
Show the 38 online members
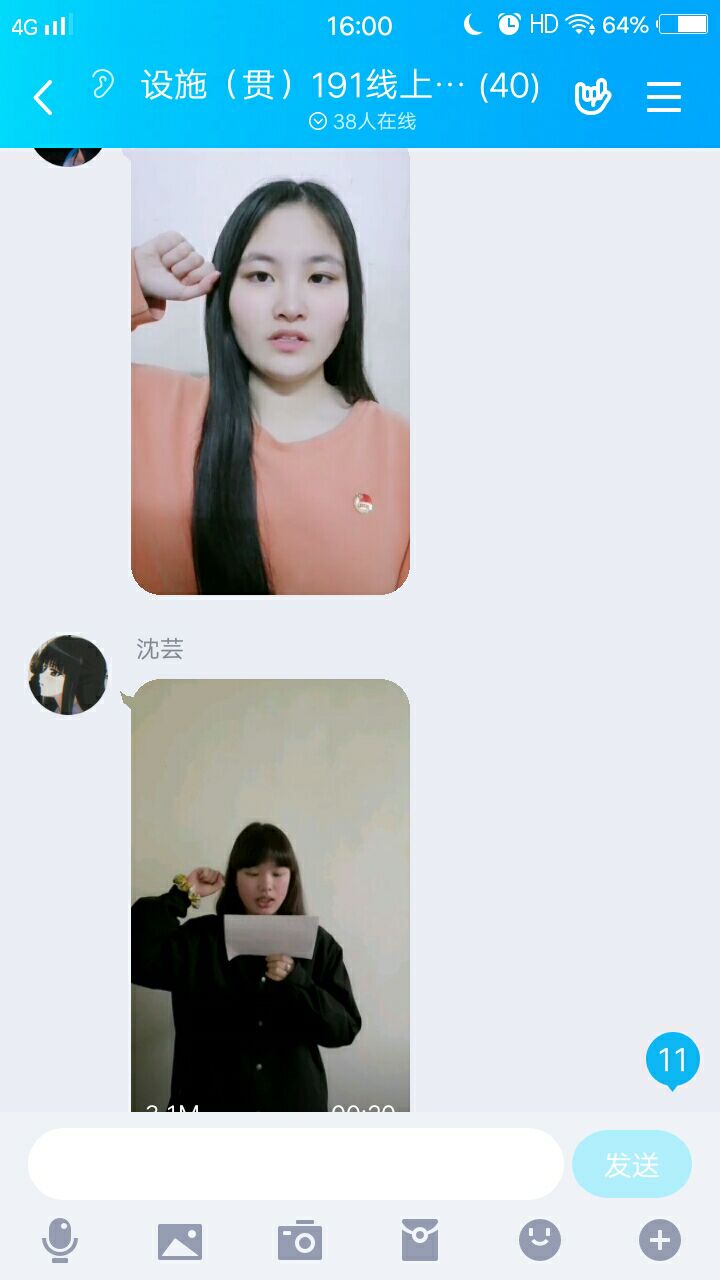coord(362,122)
